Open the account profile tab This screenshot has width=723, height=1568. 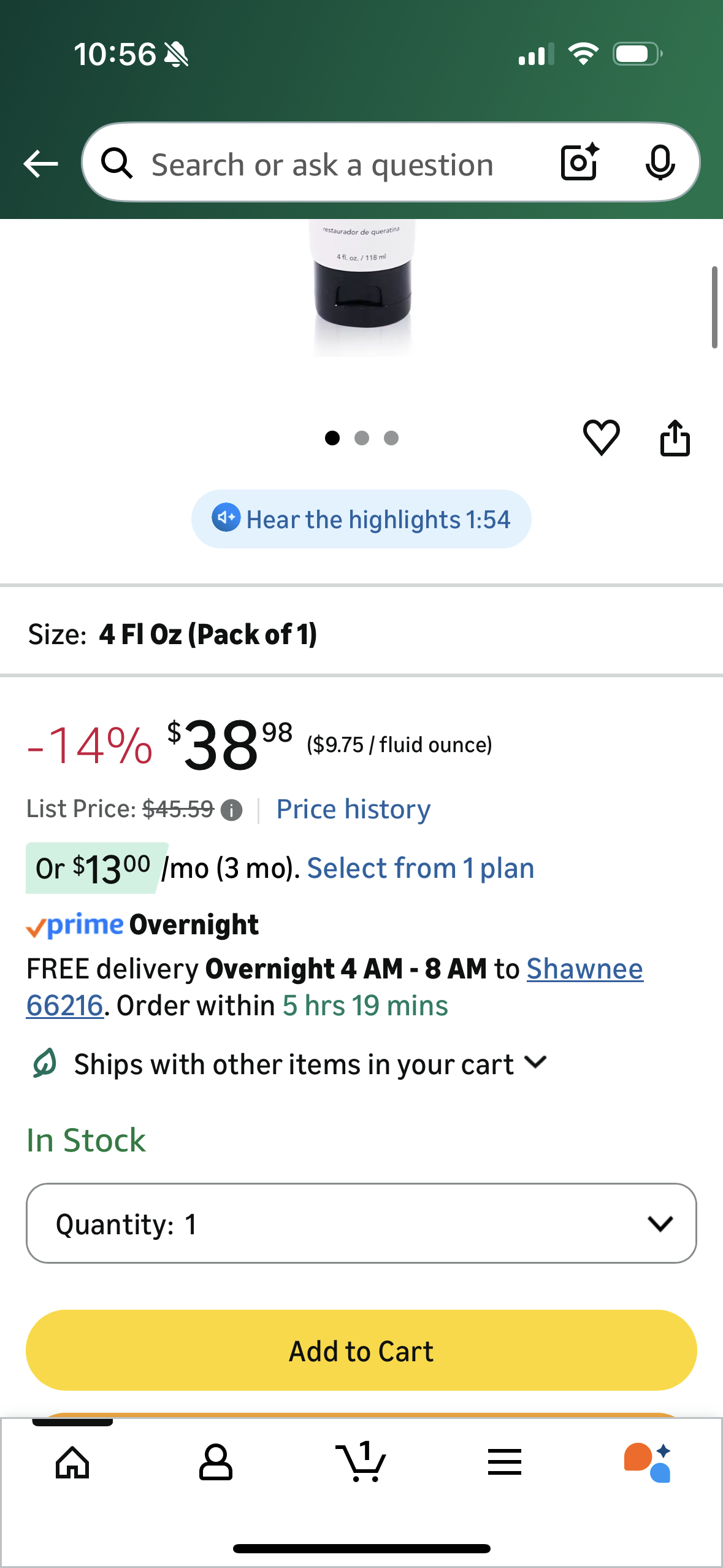(216, 1462)
